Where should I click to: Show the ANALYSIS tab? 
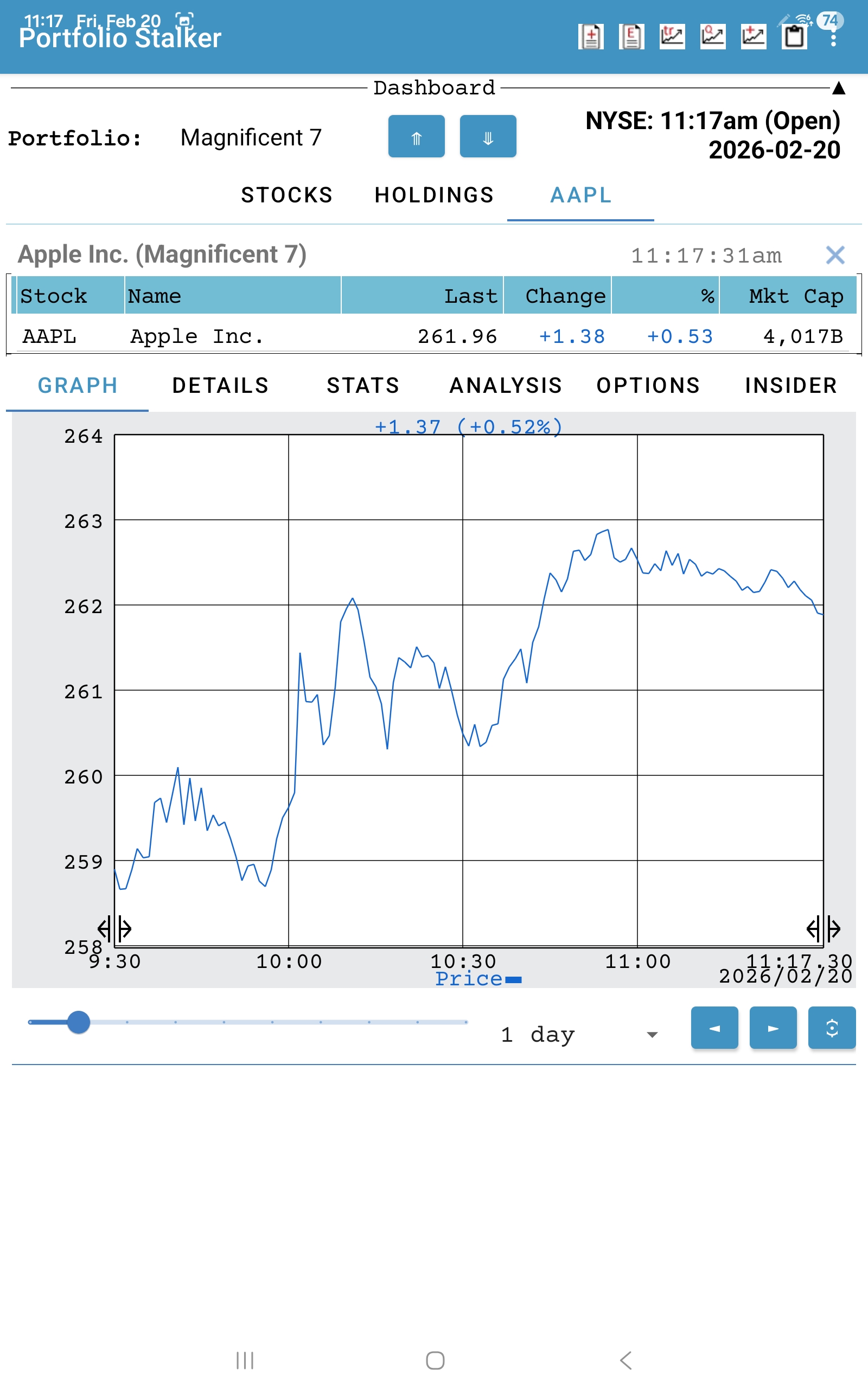505,386
